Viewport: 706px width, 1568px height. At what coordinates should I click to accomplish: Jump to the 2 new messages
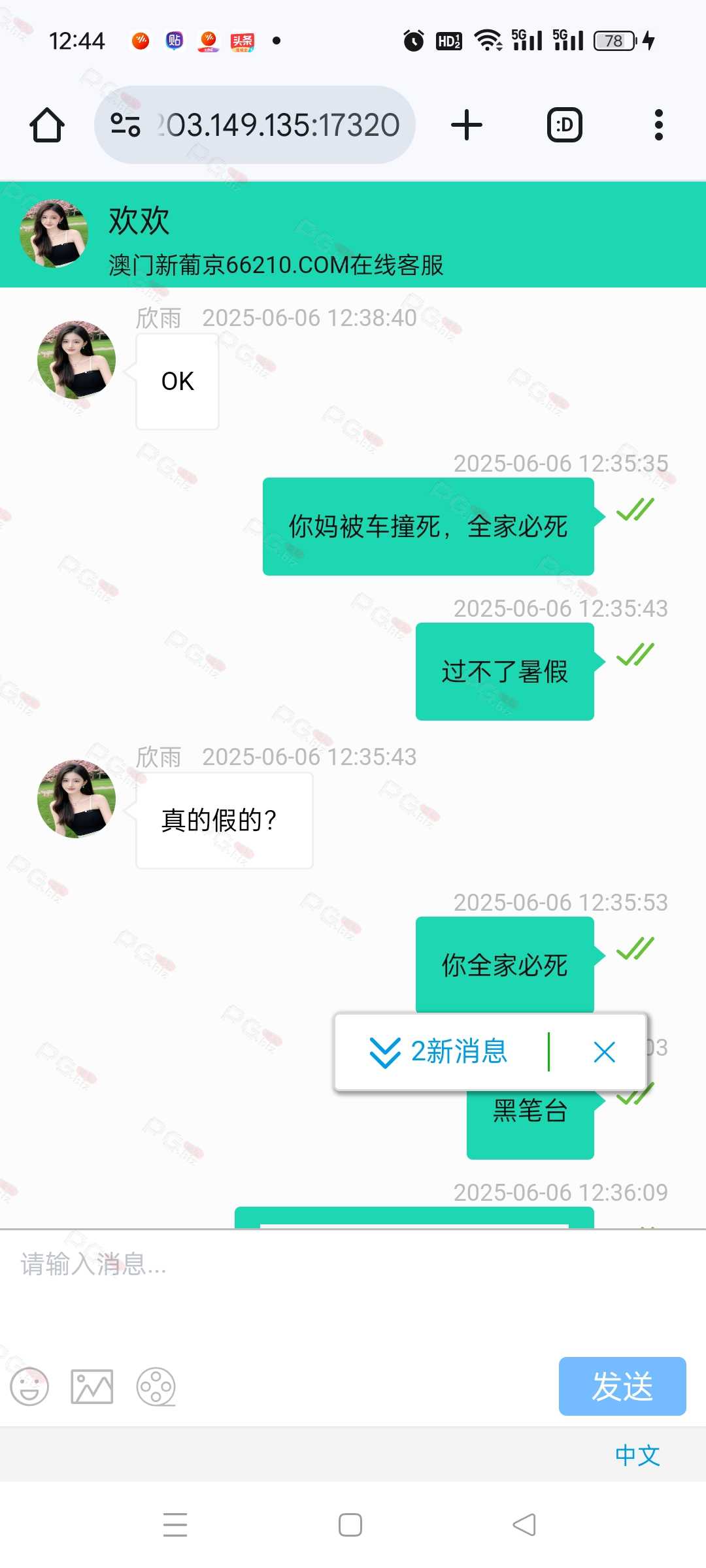[x=439, y=1052]
